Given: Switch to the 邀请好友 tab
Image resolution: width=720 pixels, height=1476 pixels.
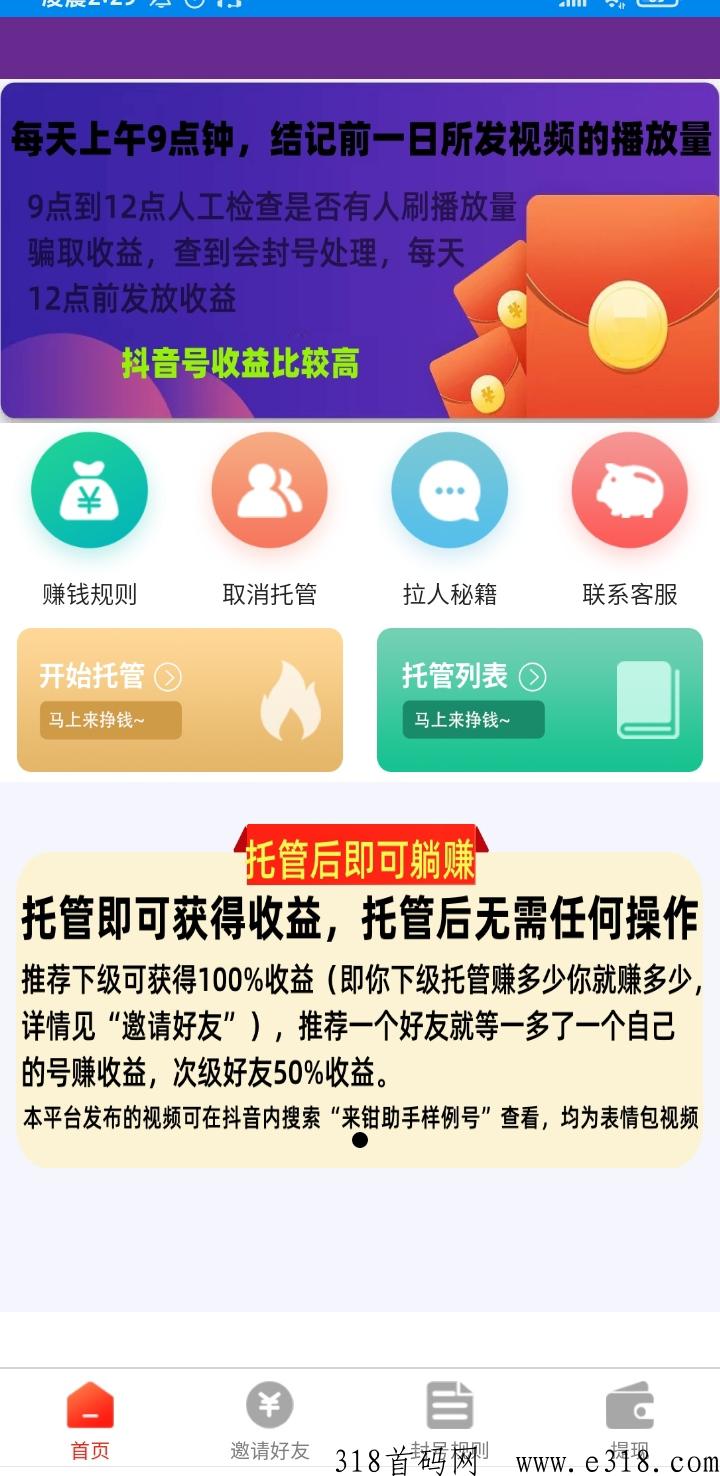Looking at the screenshot, I should click(x=270, y=1421).
